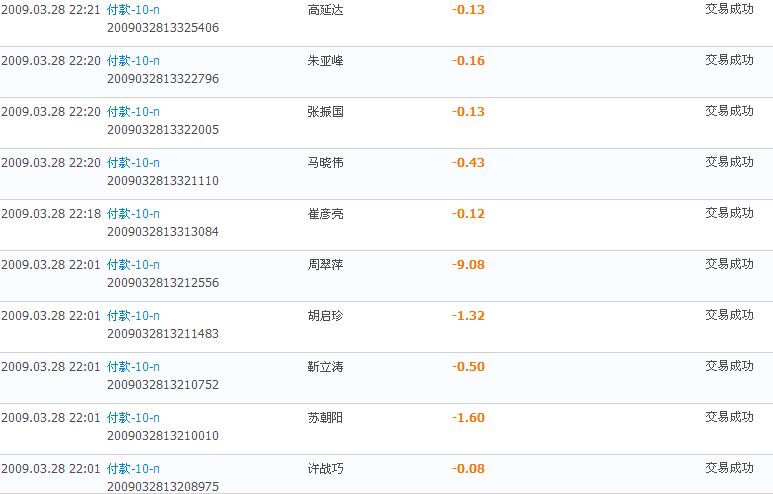Open 付款-10-n link for 高延达
The height and width of the screenshot is (494, 773).
tap(133, 10)
